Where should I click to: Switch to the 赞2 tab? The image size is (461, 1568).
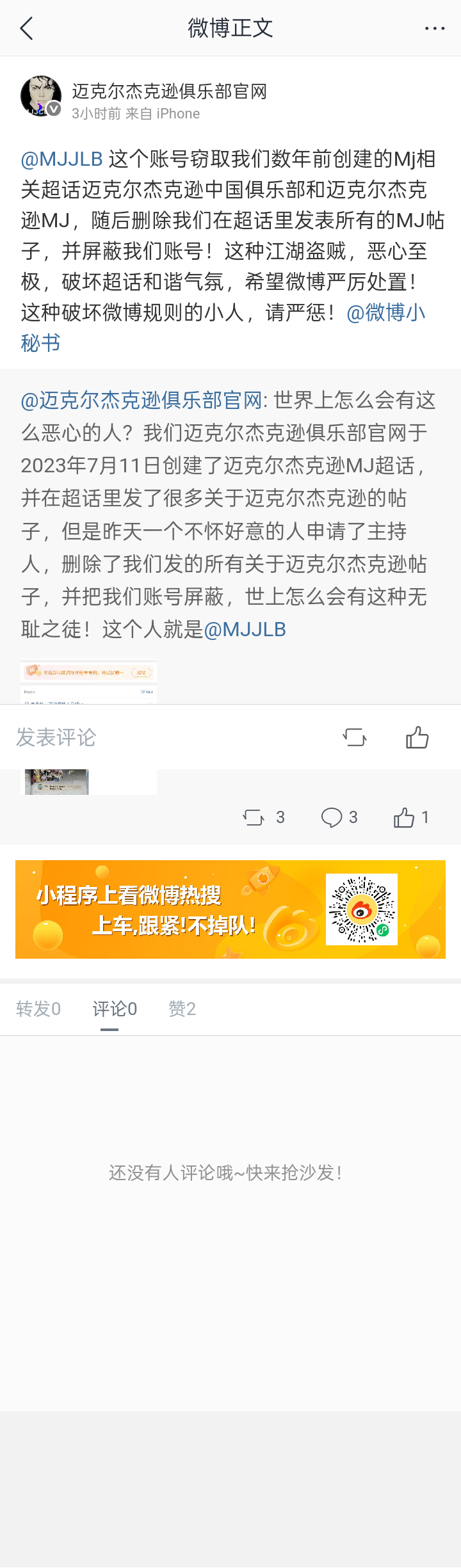182,1009
